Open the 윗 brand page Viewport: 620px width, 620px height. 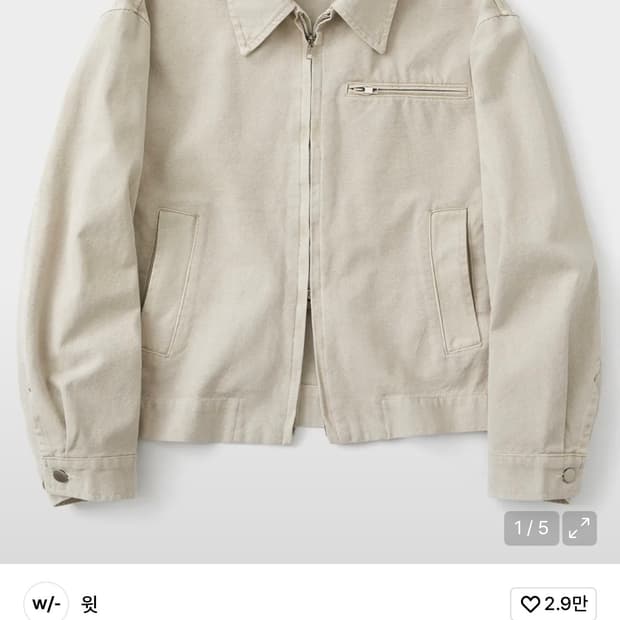[x=89, y=604]
